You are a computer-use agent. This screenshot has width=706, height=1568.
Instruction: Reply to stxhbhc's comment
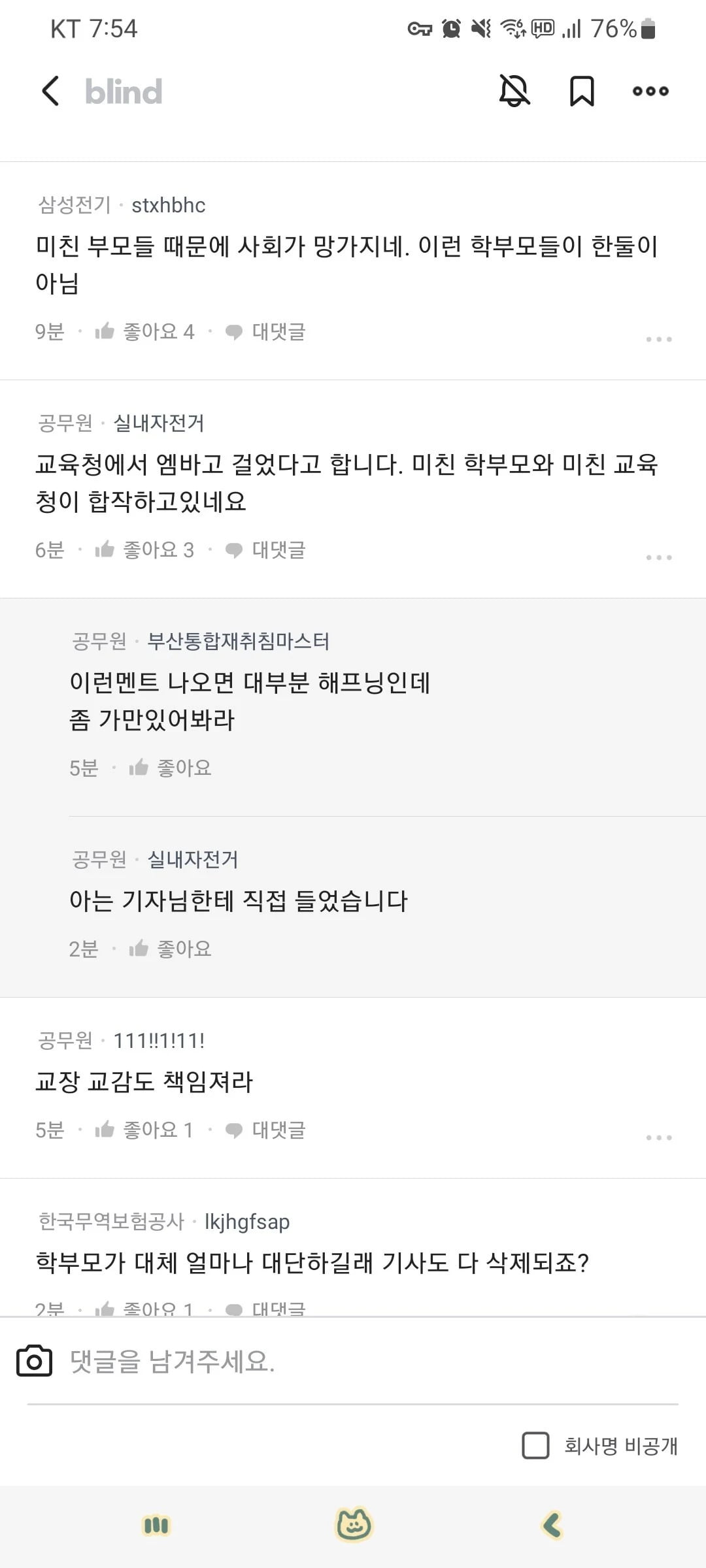point(265,332)
